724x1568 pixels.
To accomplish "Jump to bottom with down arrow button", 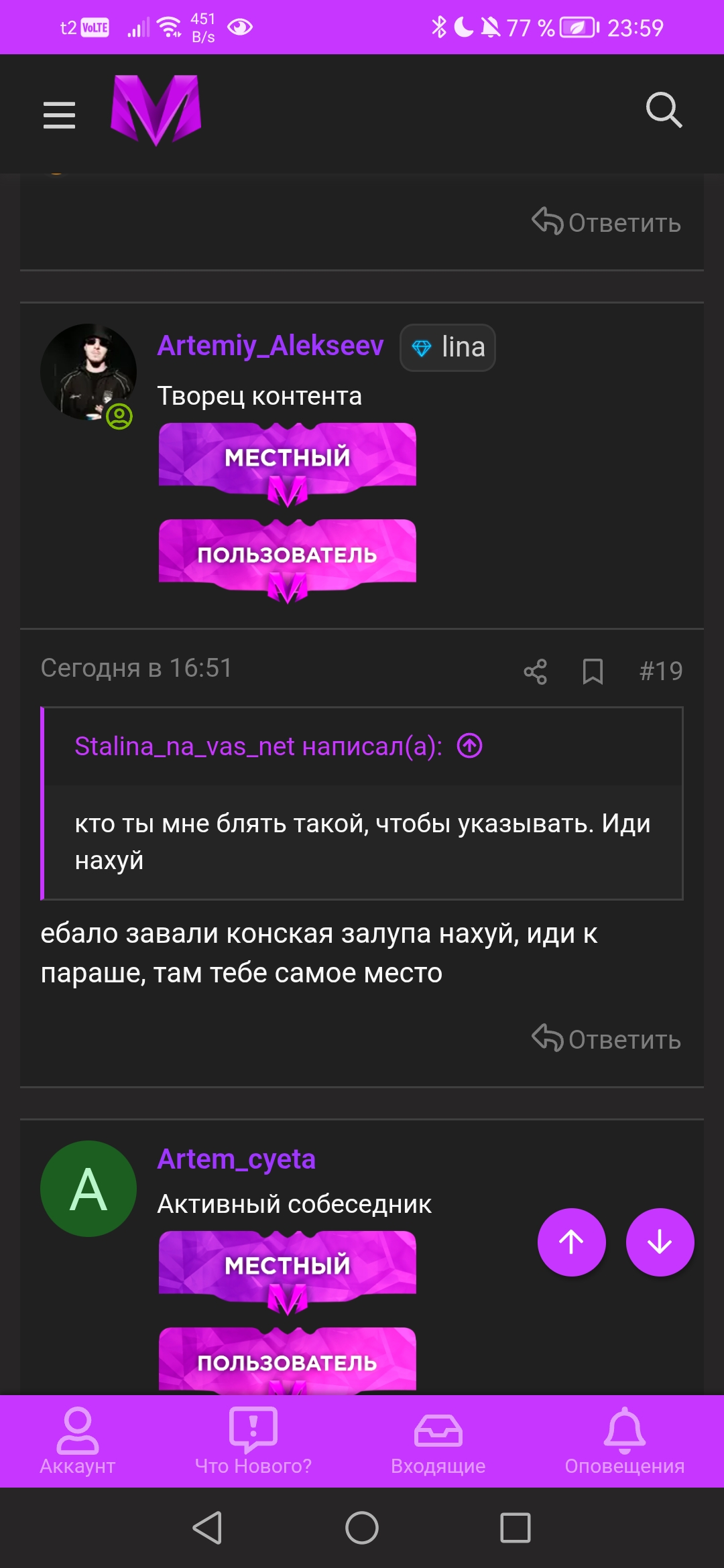I will tap(660, 1242).
